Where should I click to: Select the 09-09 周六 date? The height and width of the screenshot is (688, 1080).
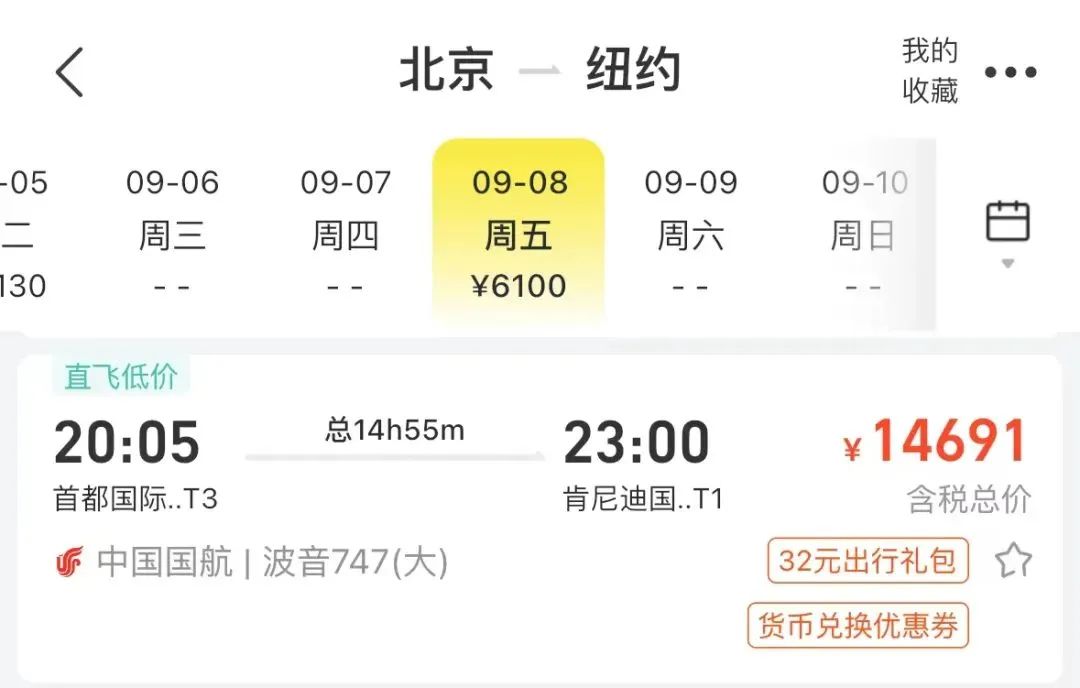(690, 234)
